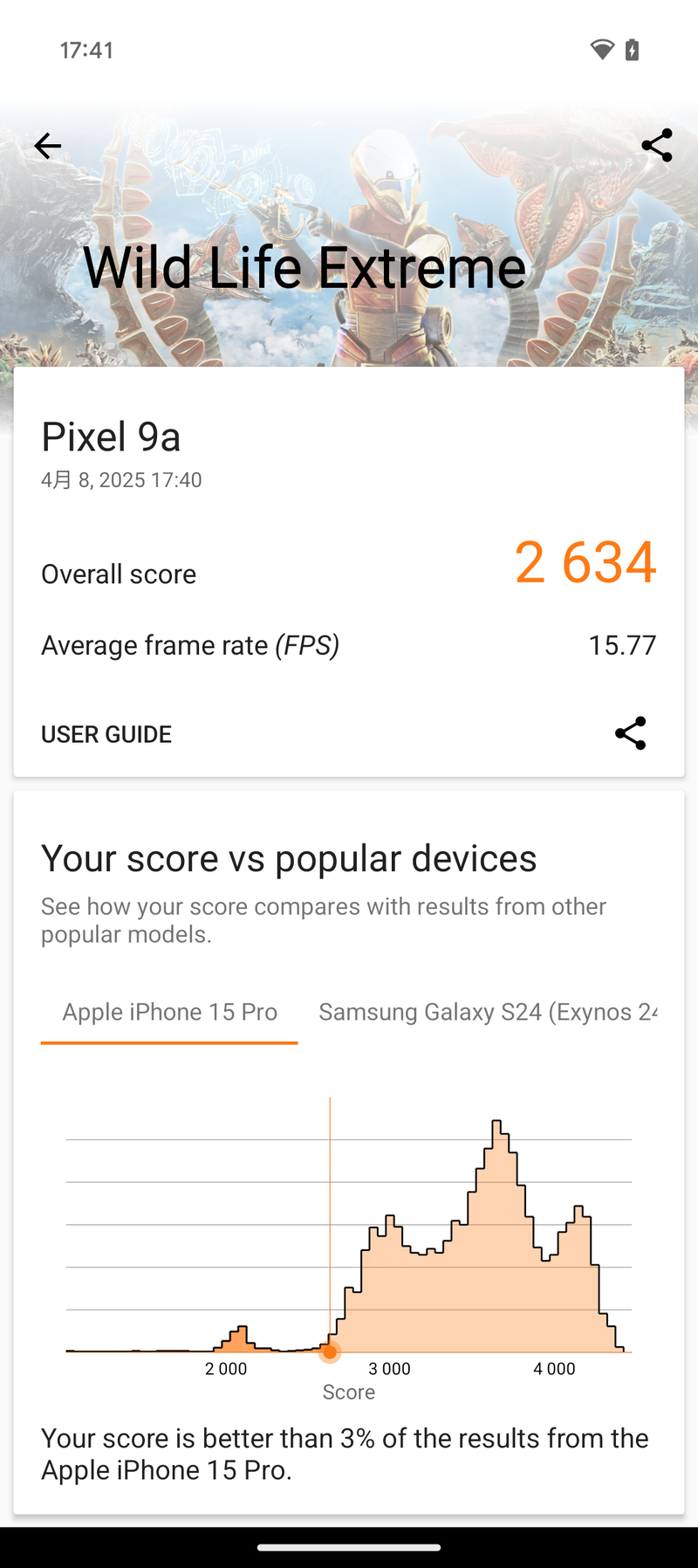Tap the Score axis label under chart

[348, 1392]
